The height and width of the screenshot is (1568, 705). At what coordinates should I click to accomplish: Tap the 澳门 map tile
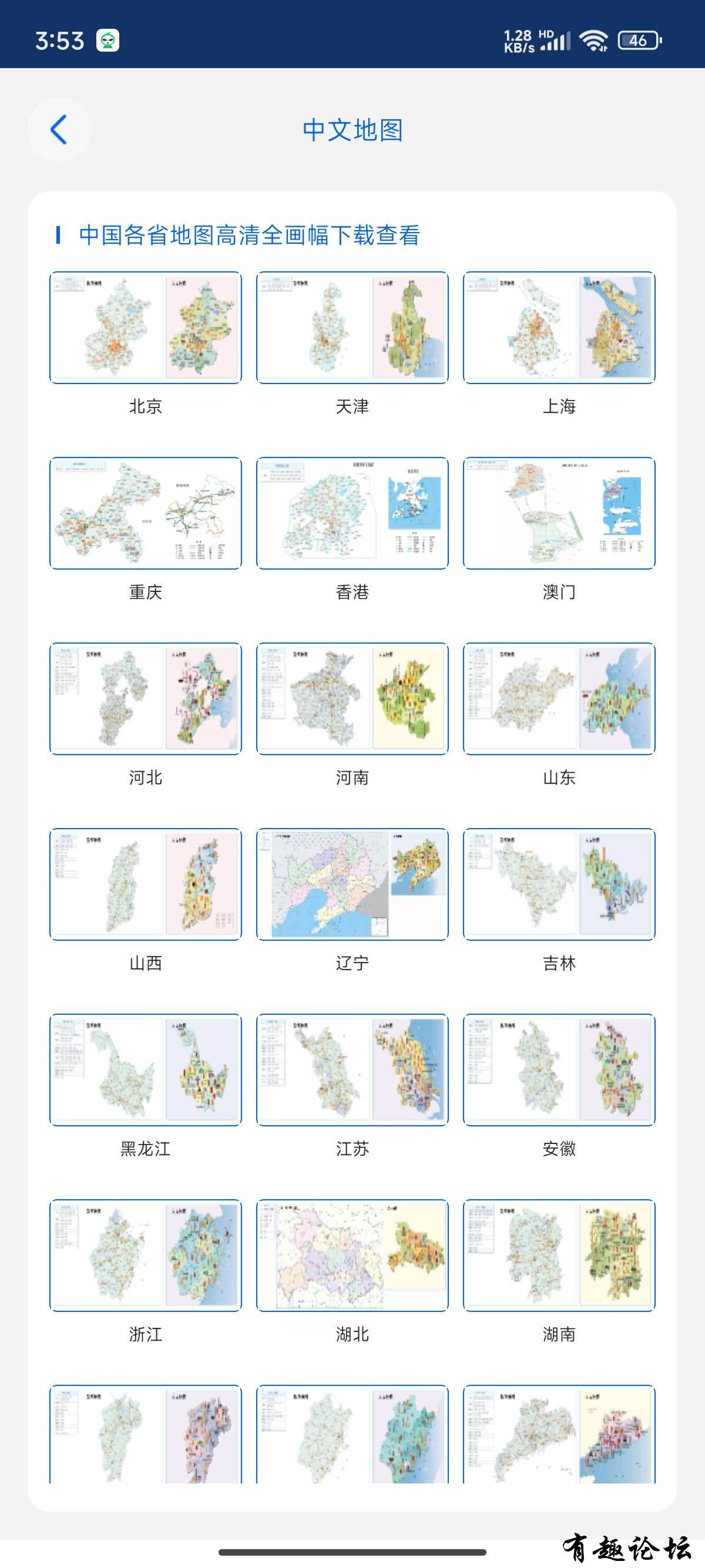click(559, 513)
